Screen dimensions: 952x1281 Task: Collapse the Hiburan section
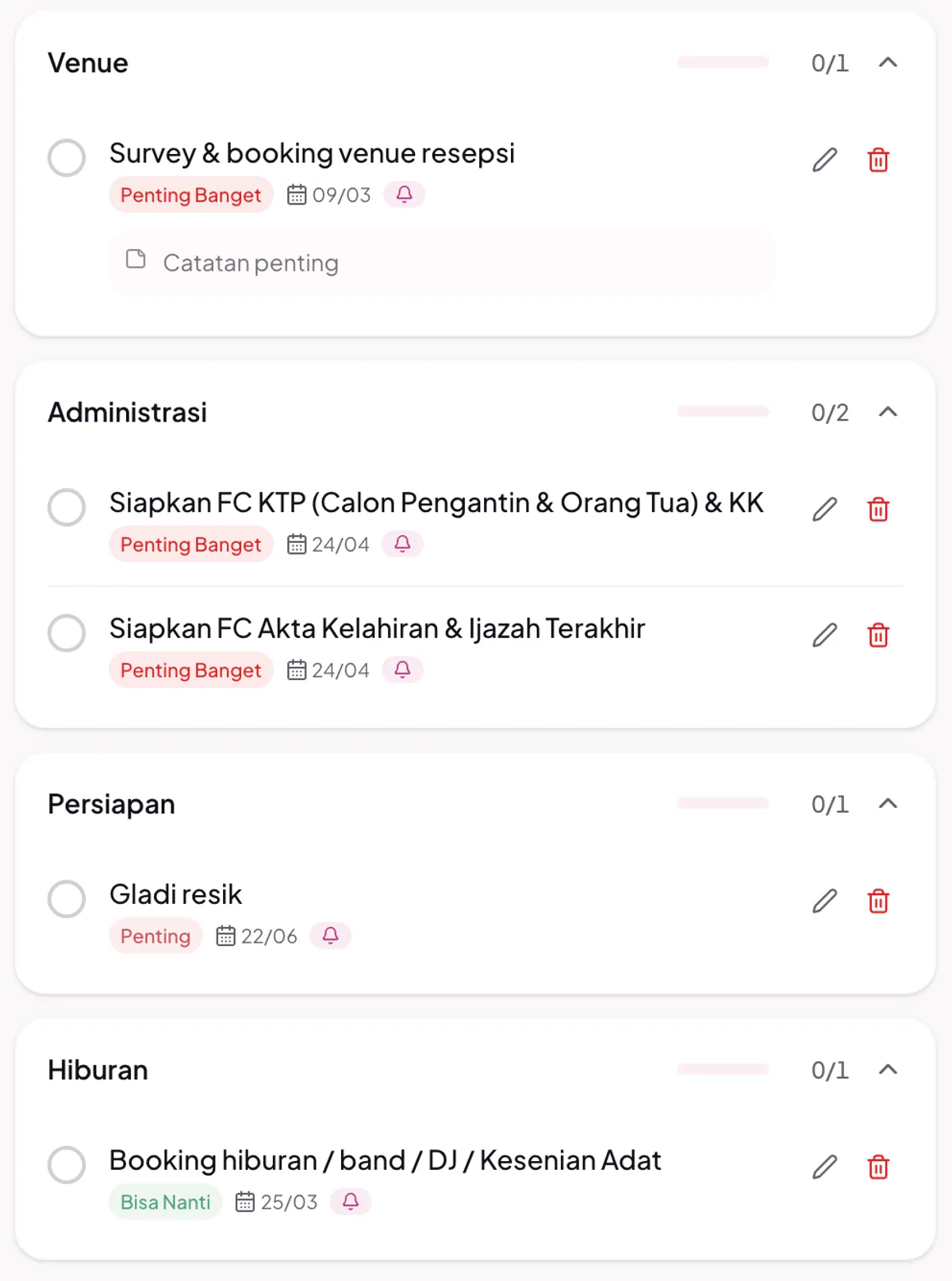click(x=889, y=1069)
